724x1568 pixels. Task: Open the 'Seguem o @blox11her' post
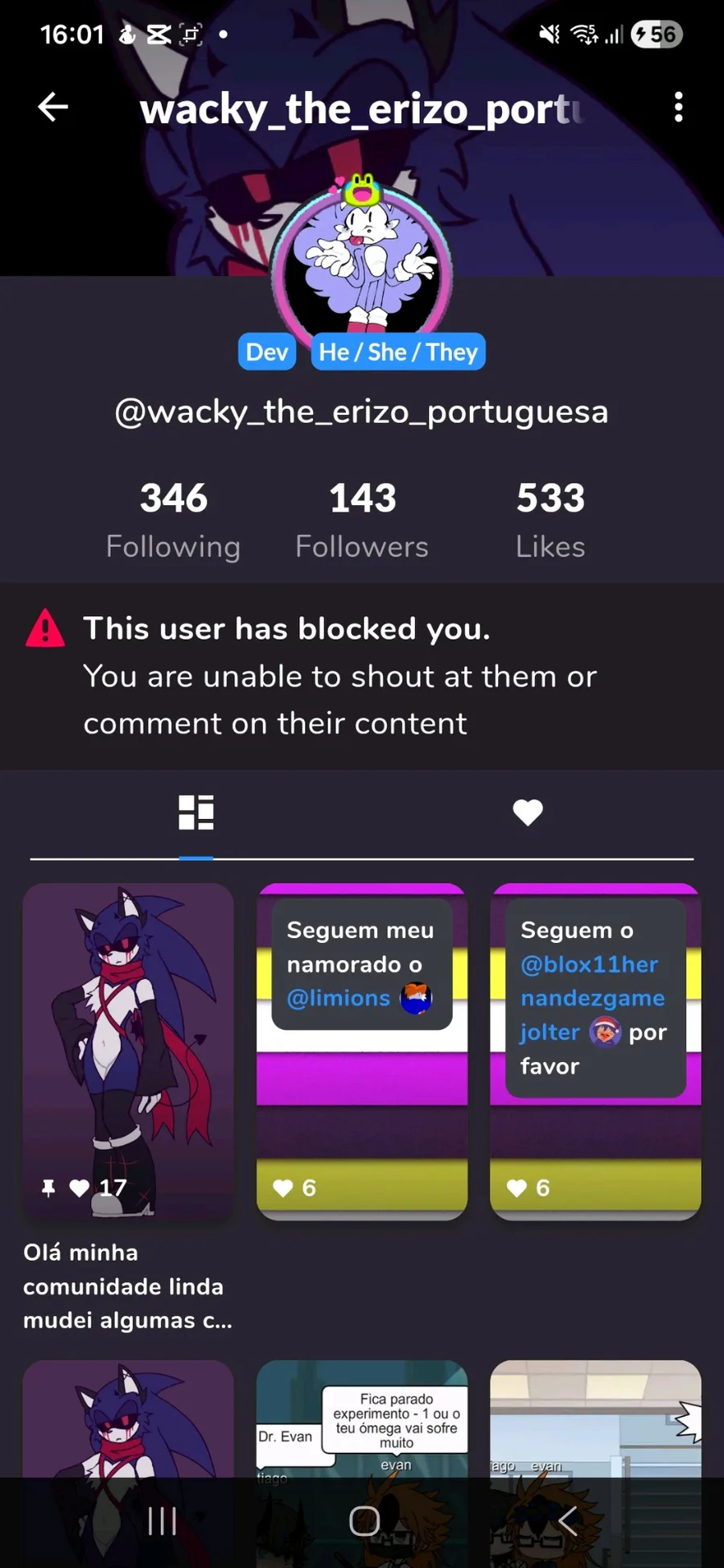click(x=595, y=1052)
